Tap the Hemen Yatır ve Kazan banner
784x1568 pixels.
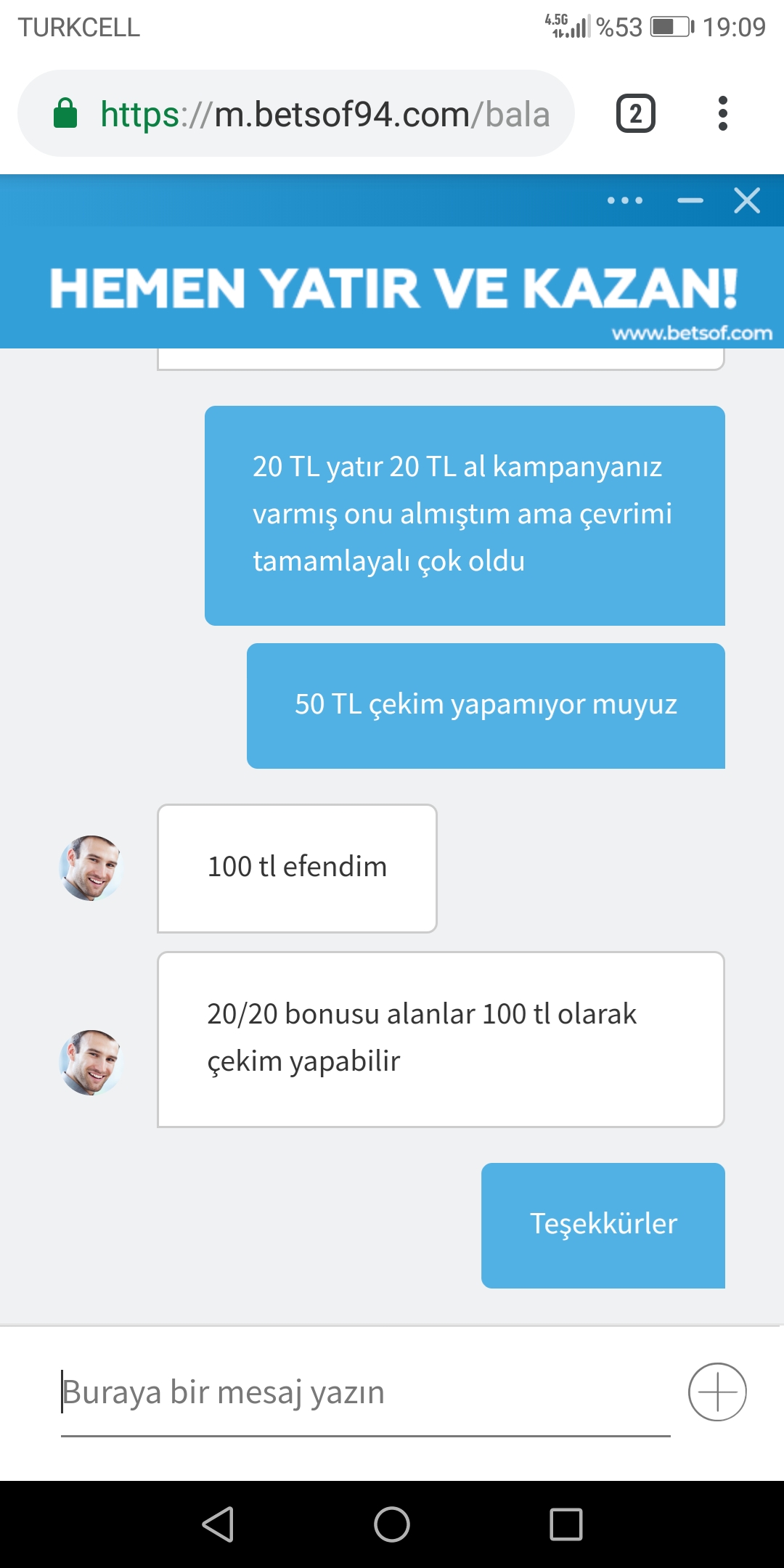click(x=392, y=287)
